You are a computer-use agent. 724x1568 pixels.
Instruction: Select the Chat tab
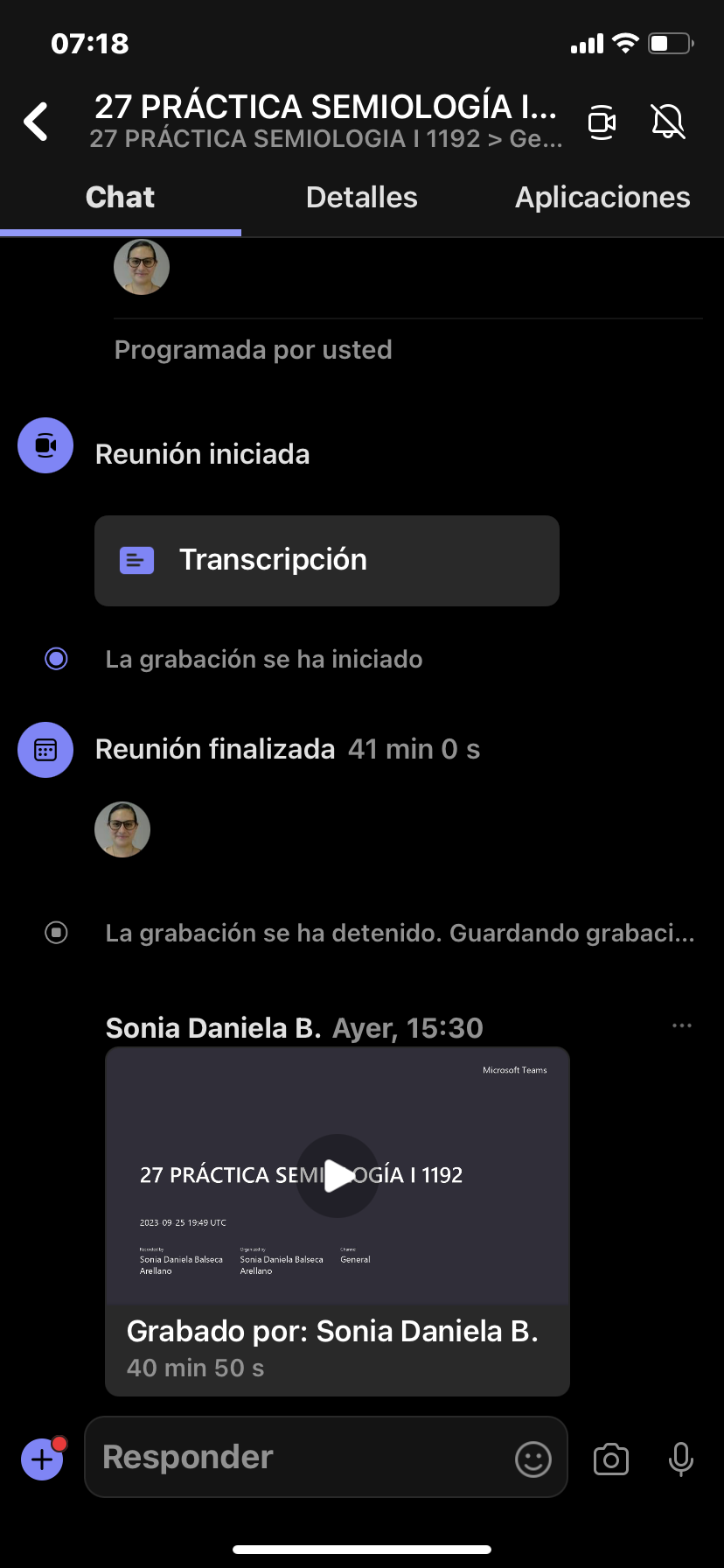tap(120, 198)
